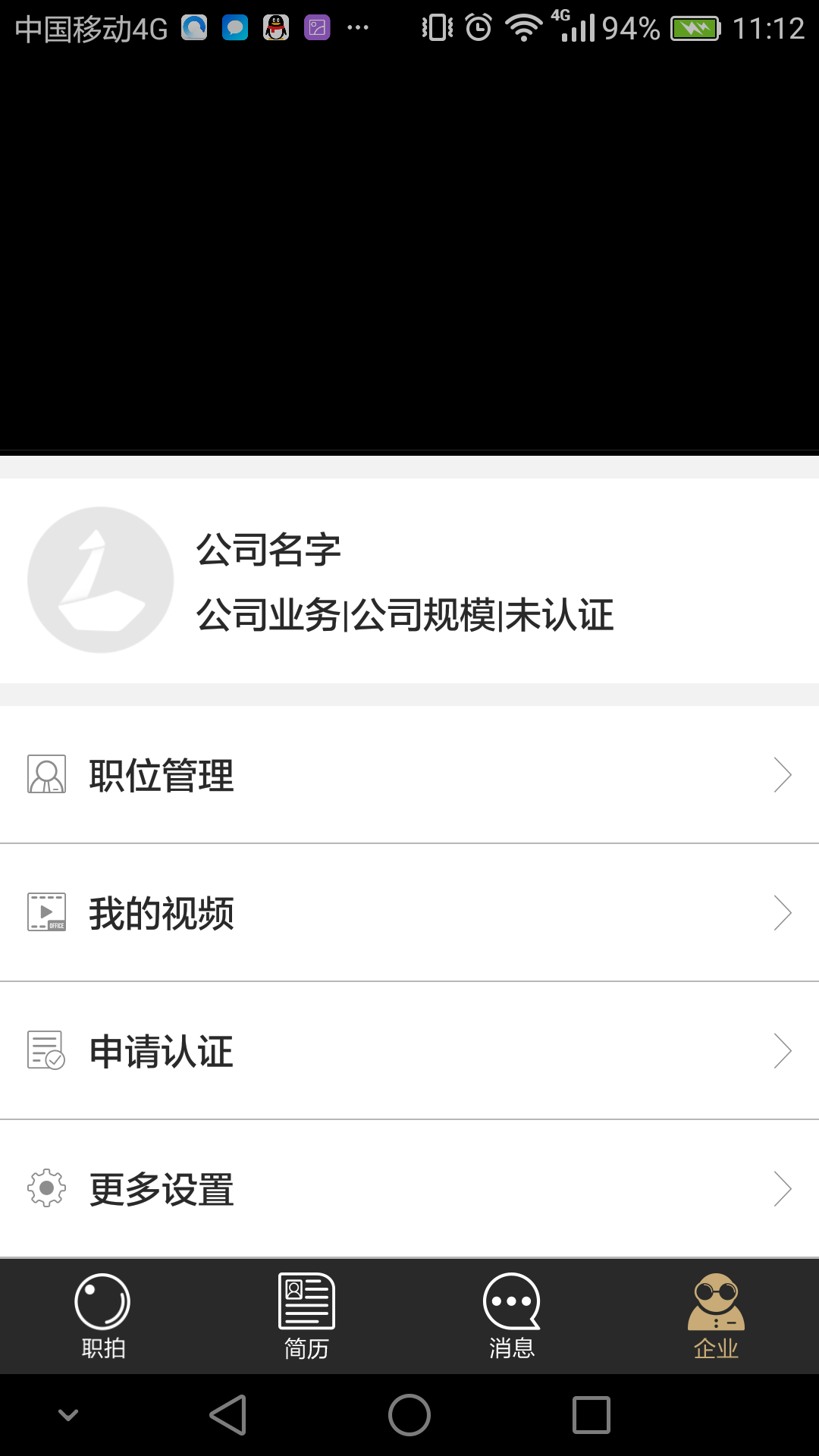Tap the company avatar placeholder
Viewport: 819px width, 1456px height.
(x=101, y=580)
